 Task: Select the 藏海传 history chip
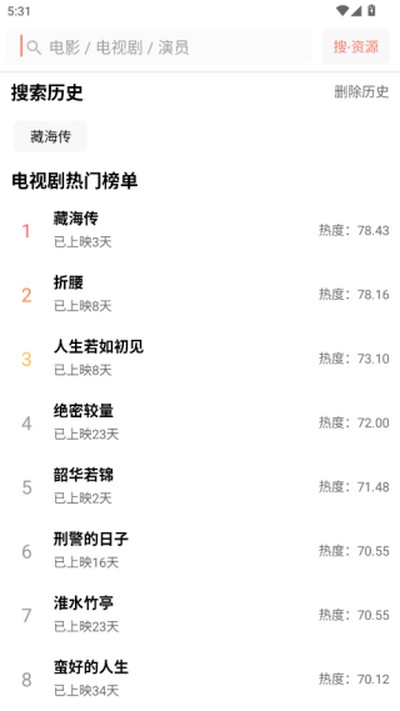point(50,136)
